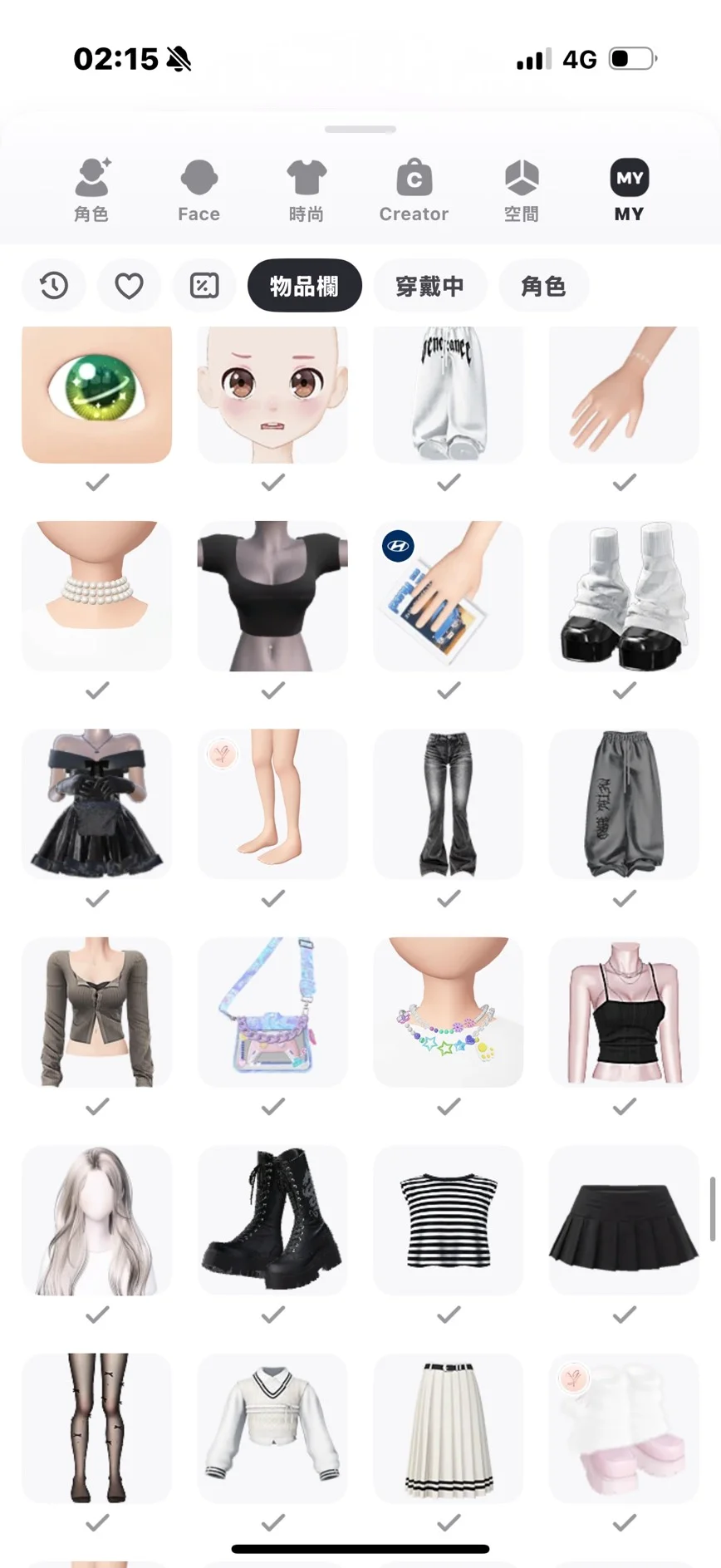The image size is (721, 1568).
Task: Open the discount percent filter icon
Action: (204, 286)
